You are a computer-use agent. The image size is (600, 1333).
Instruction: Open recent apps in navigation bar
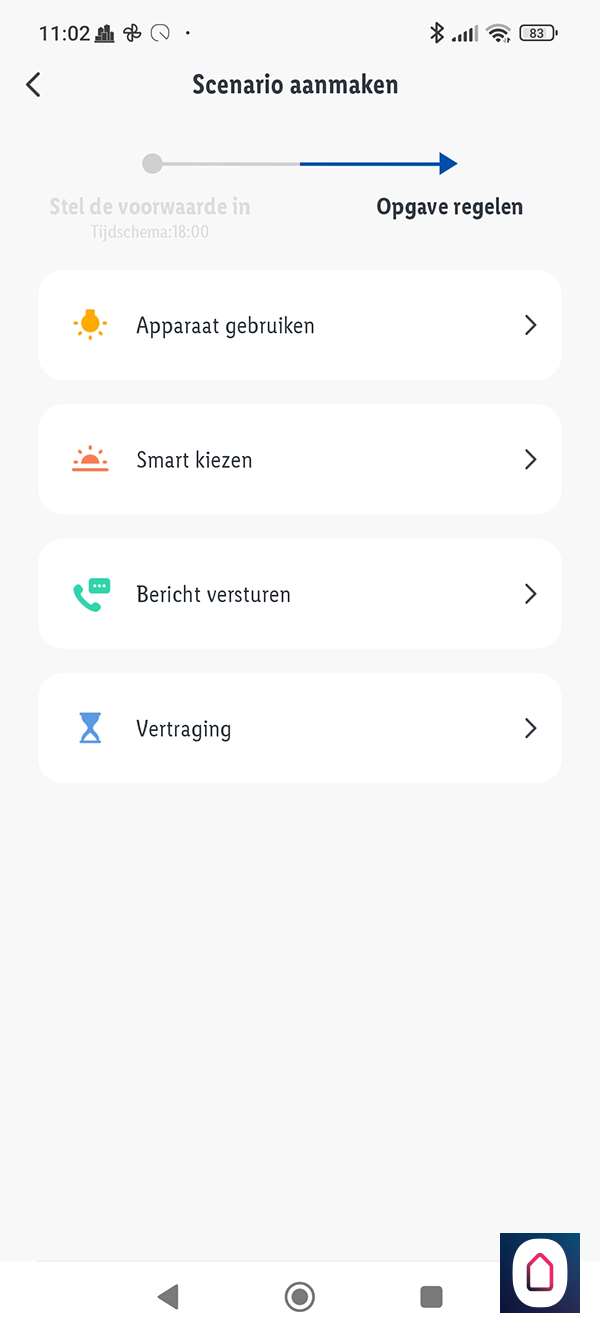[431, 1297]
